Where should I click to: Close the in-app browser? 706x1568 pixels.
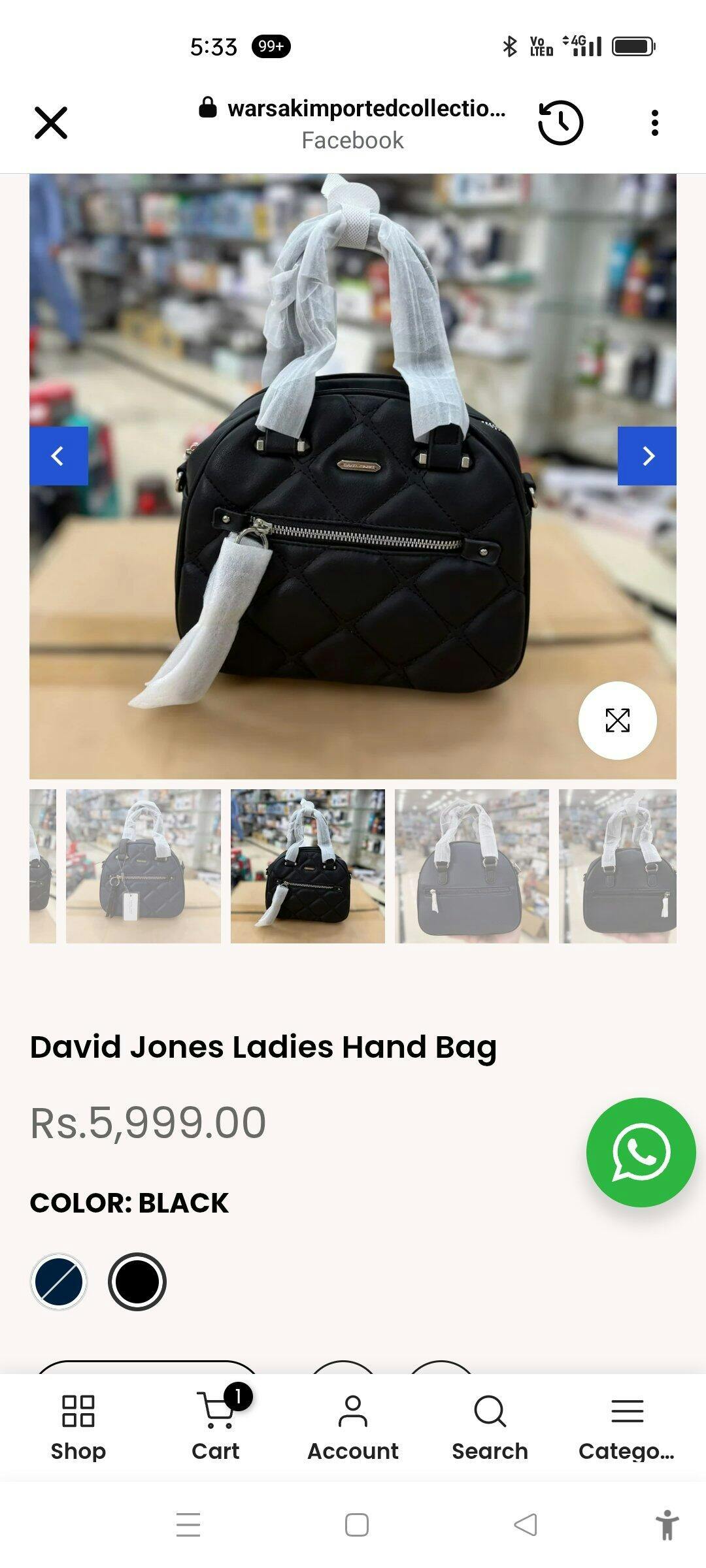click(x=50, y=123)
